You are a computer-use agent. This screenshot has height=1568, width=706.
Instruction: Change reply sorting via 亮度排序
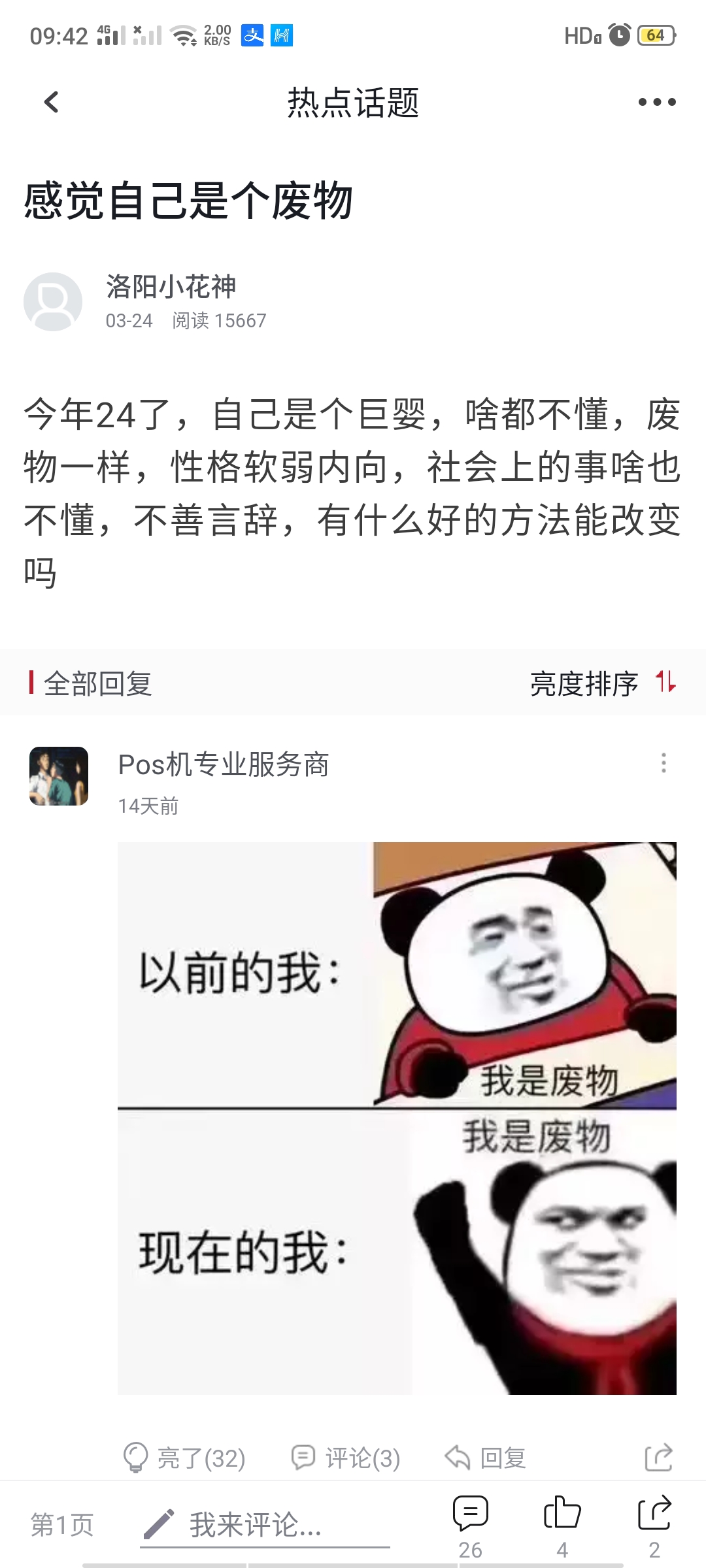pyautogui.click(x=603, y=683)
